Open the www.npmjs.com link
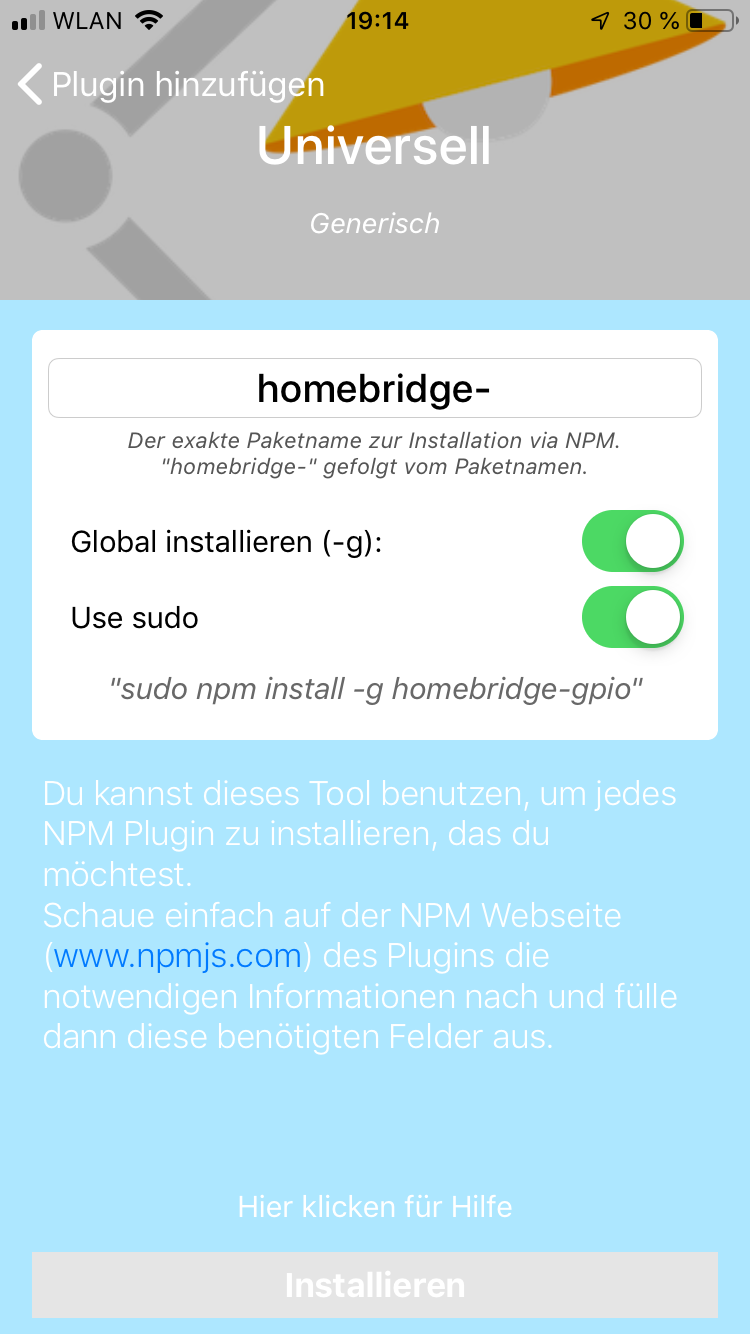Screen dimensions: 750x1334 pyautogui.click(x=178, y=956)
